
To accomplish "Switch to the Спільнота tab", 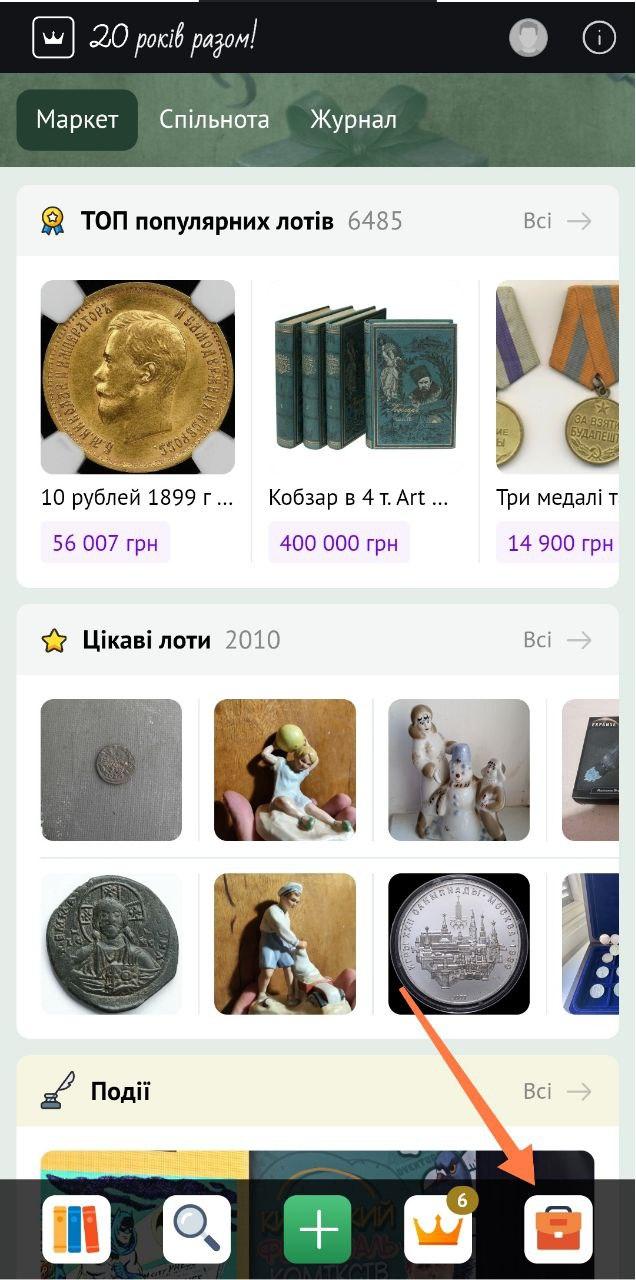I will pos(214,120).
